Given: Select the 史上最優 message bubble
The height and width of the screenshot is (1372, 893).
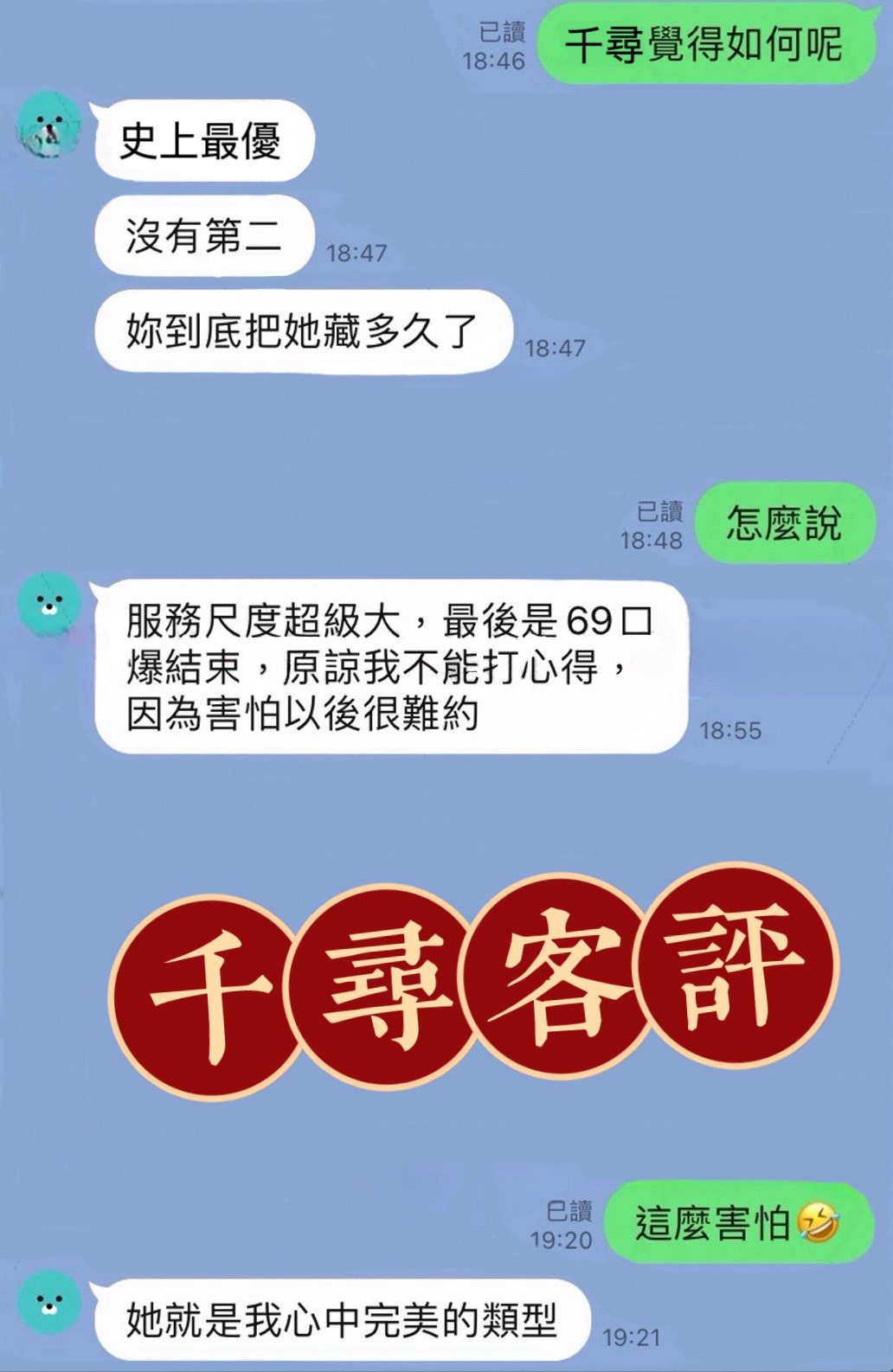Looking at the screenshot, I should coord(203,140).
